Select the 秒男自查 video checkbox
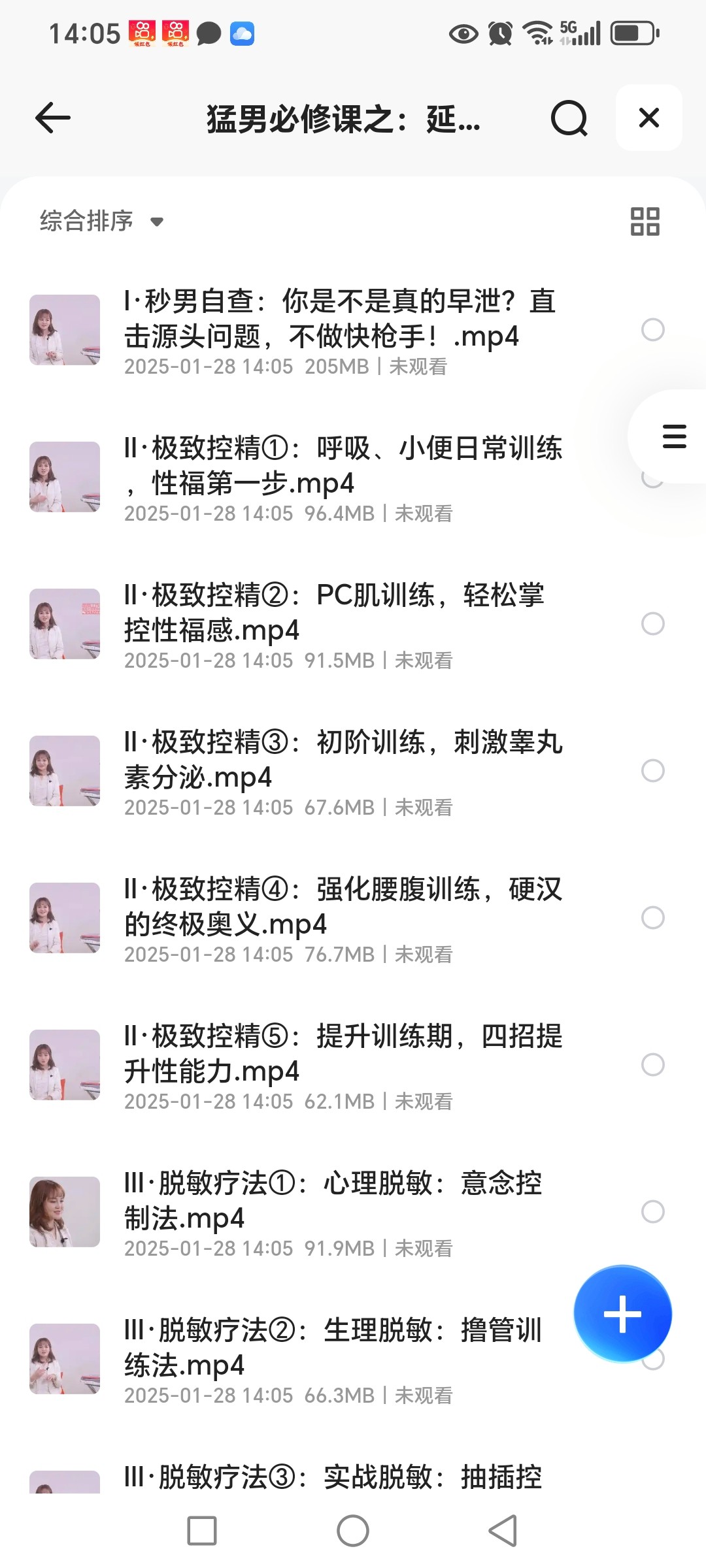706x1568 pixels. [652, 330]
